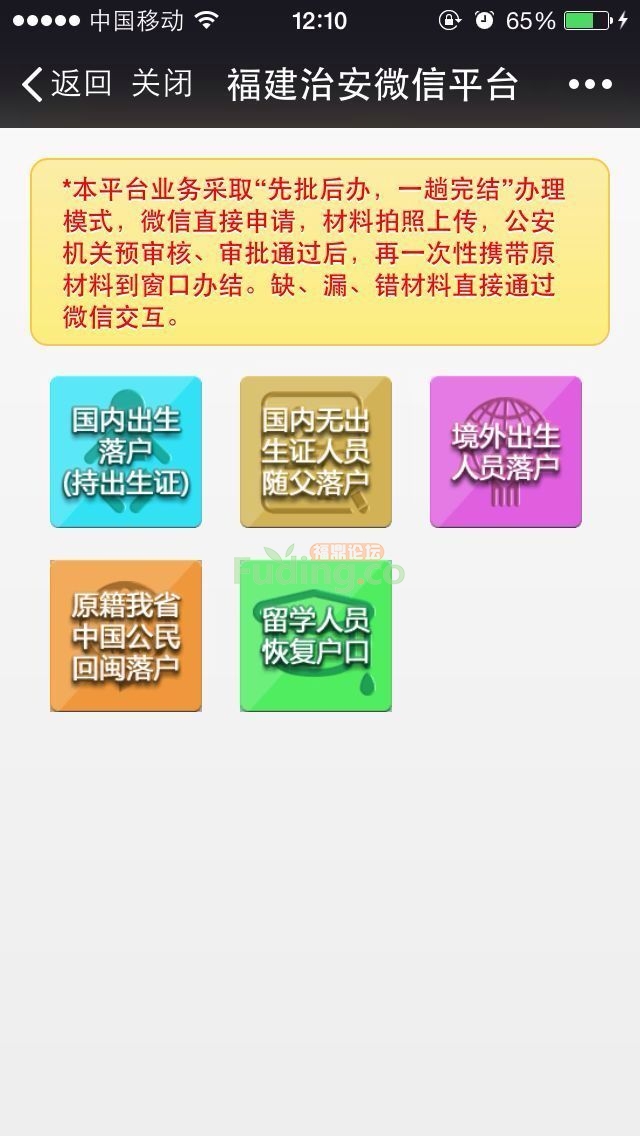Open 留学人员恢复户口 service

tap(316, 636)
